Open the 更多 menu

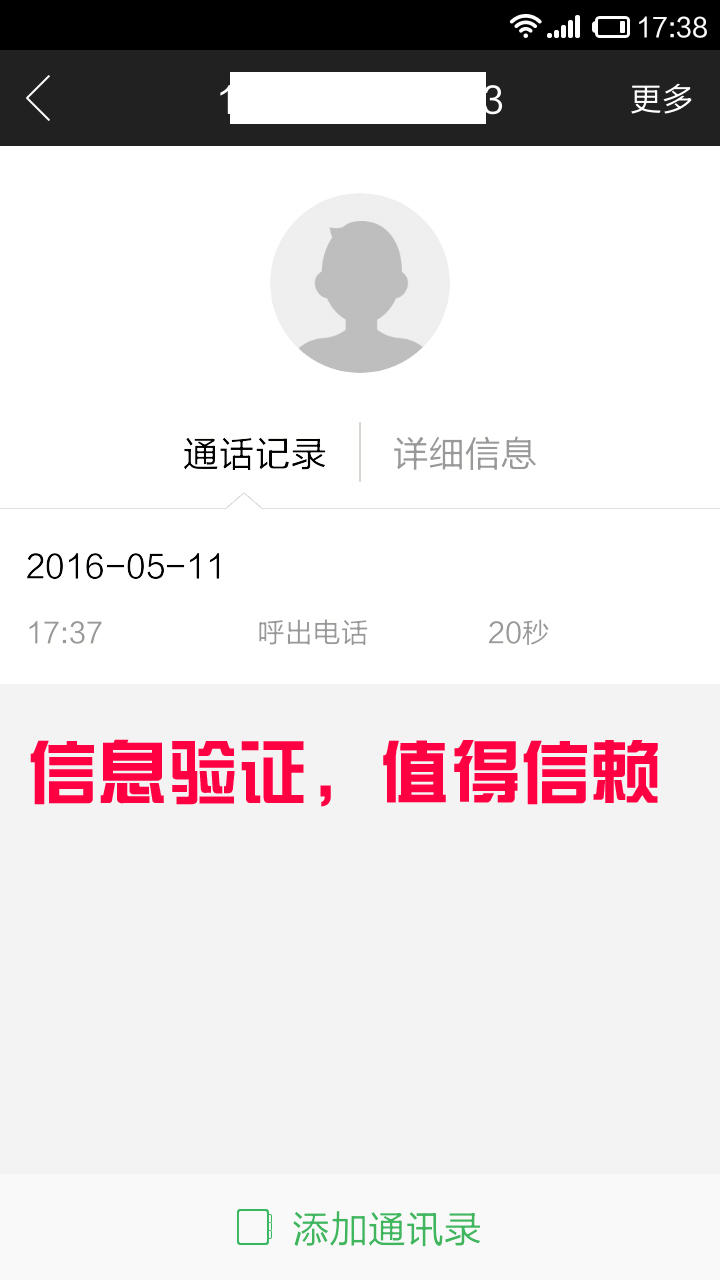661,99
